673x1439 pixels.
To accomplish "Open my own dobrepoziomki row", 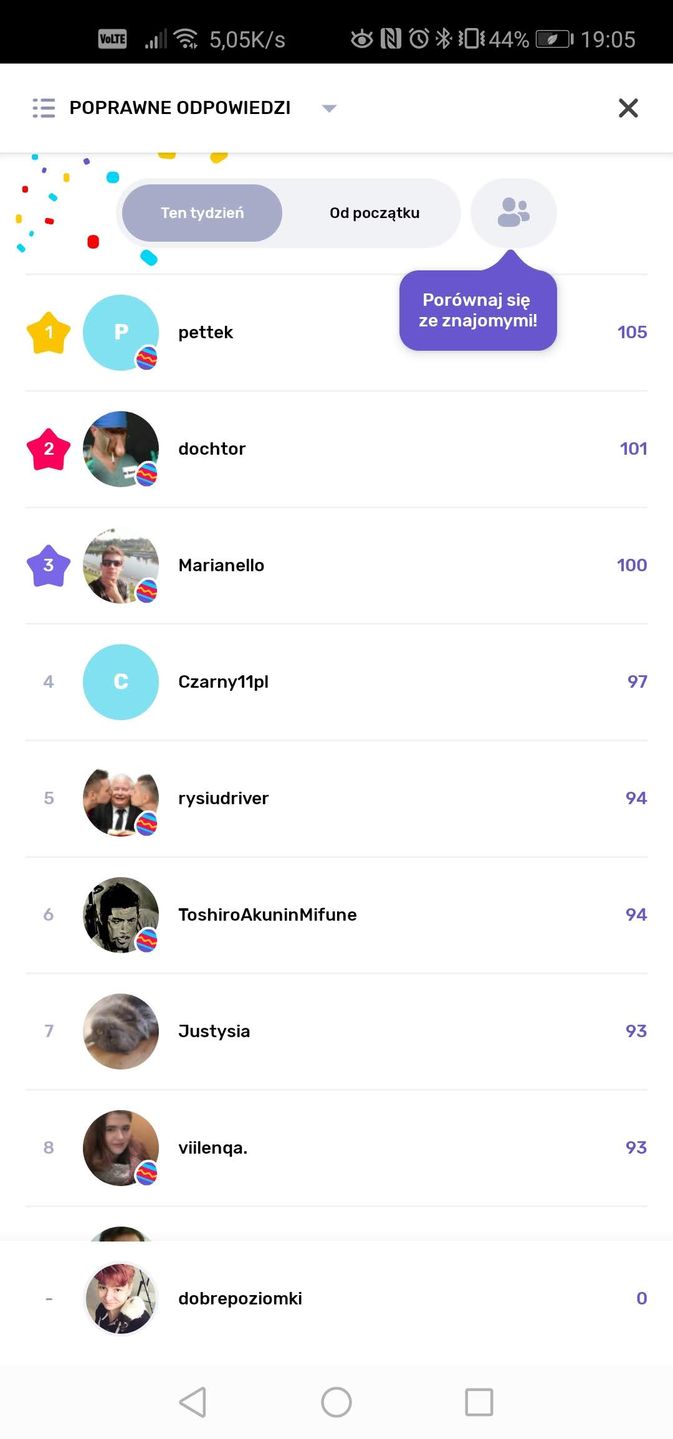I will (x=240, y=1299).
